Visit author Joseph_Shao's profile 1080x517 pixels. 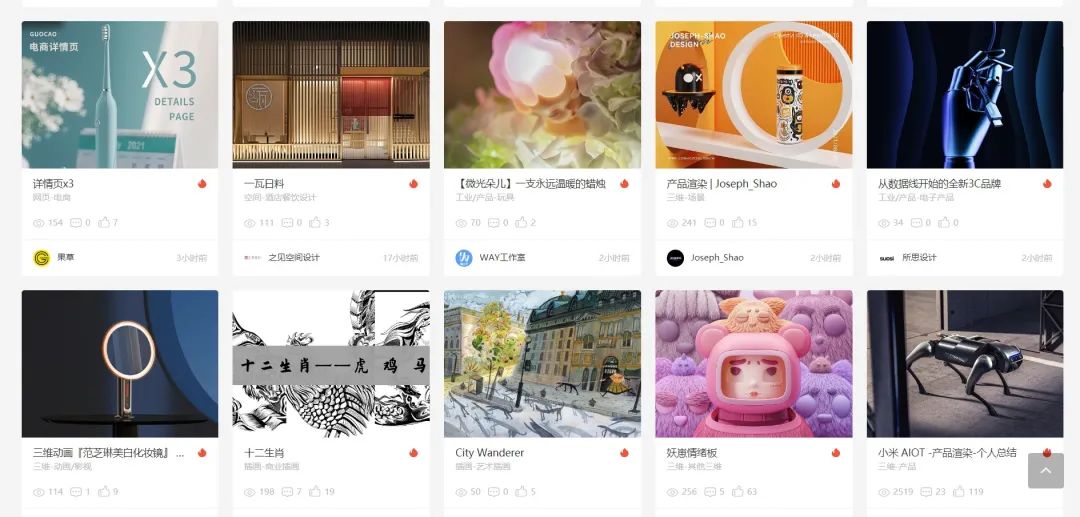pyautogui.click(x=716, y=258)
